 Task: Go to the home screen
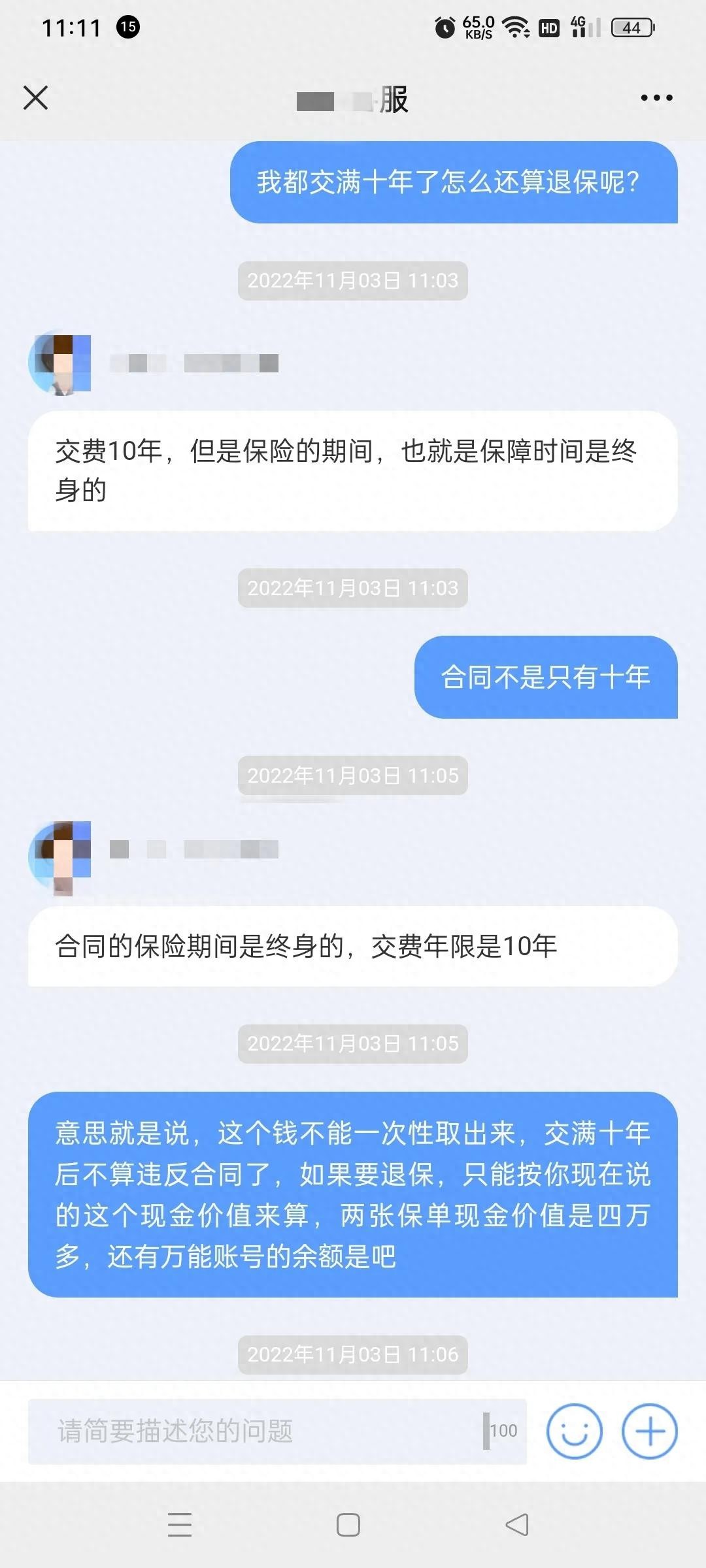coord(348,1525)
